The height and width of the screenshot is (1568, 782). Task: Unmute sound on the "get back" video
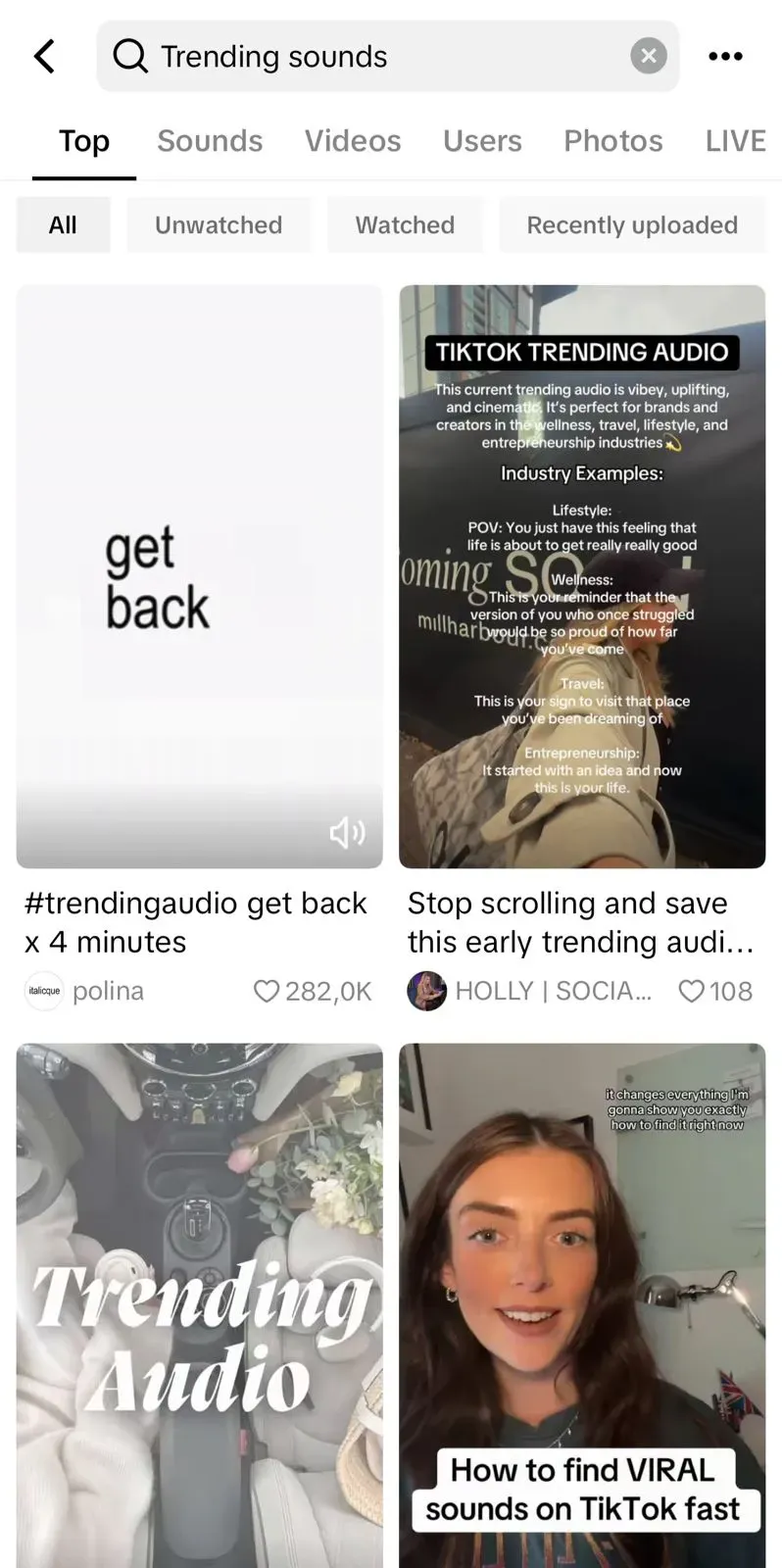[x=347, y=833]
